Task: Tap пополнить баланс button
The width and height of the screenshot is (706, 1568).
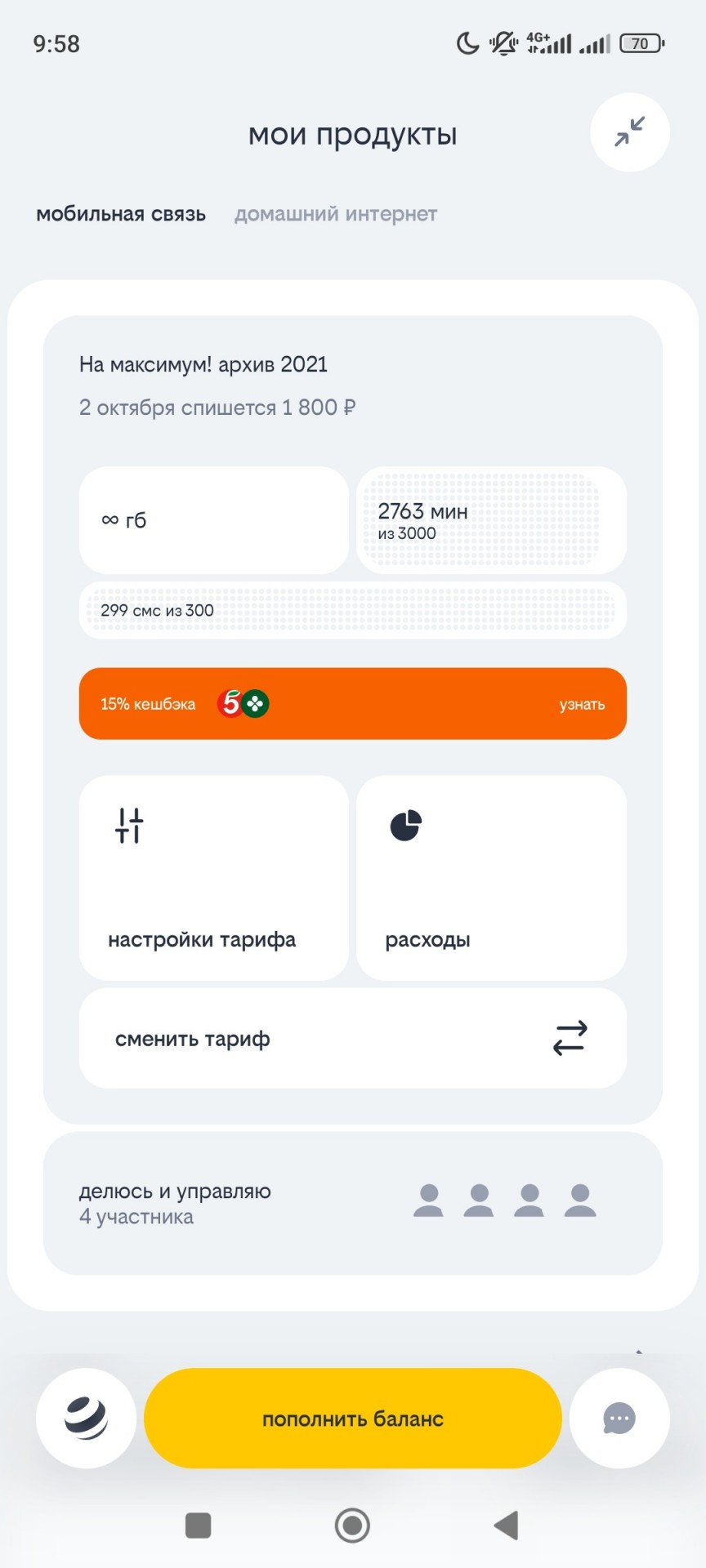Action: click(352, 1419)
